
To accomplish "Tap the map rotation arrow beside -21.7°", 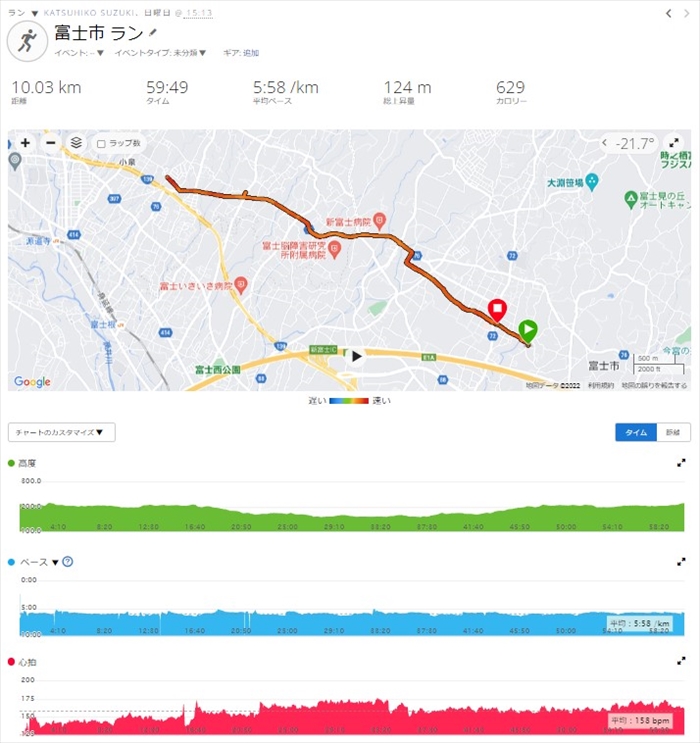I will click(x=604, y=144).
